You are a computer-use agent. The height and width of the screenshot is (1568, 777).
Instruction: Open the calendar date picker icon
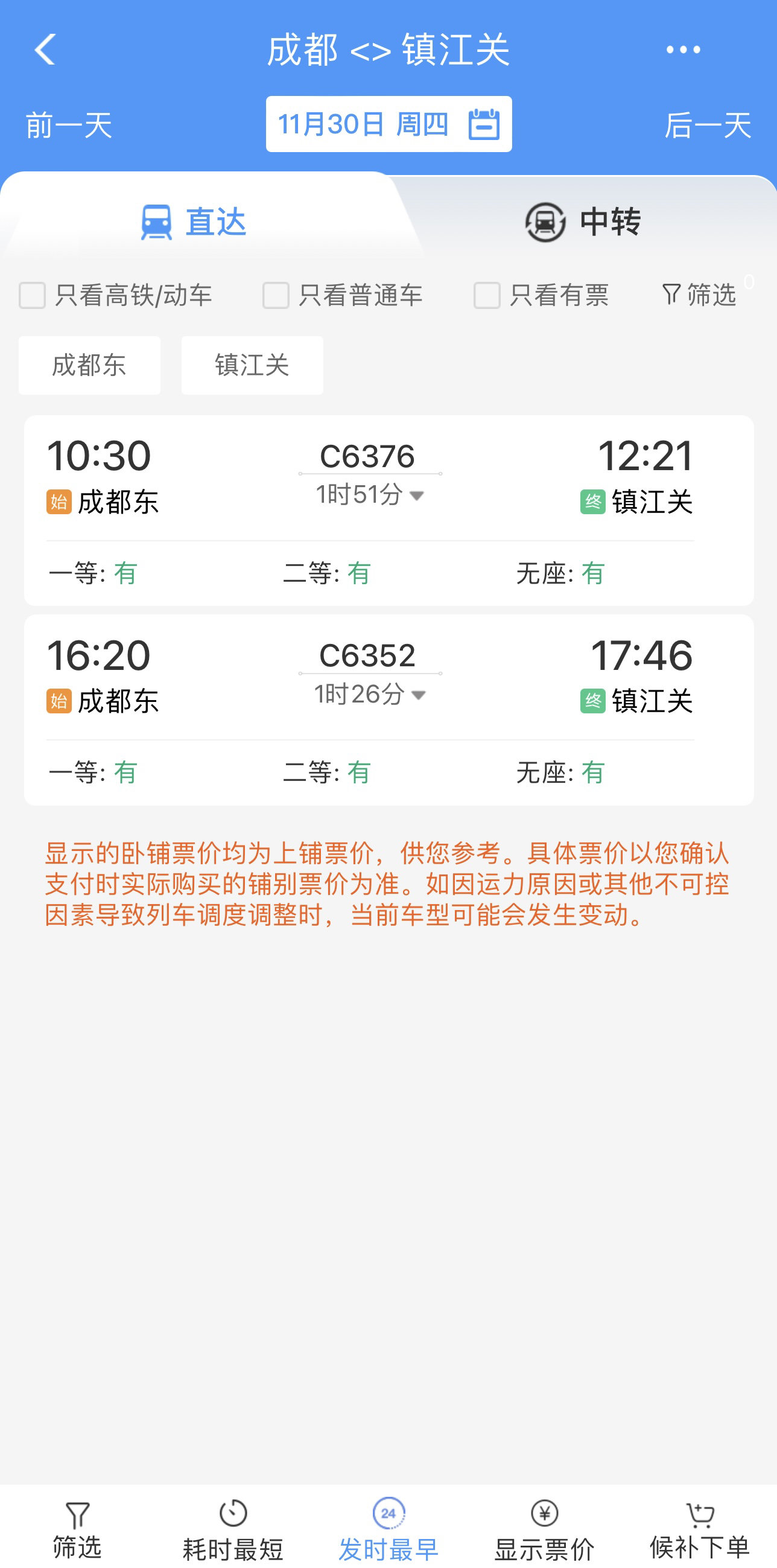(484, 124)
